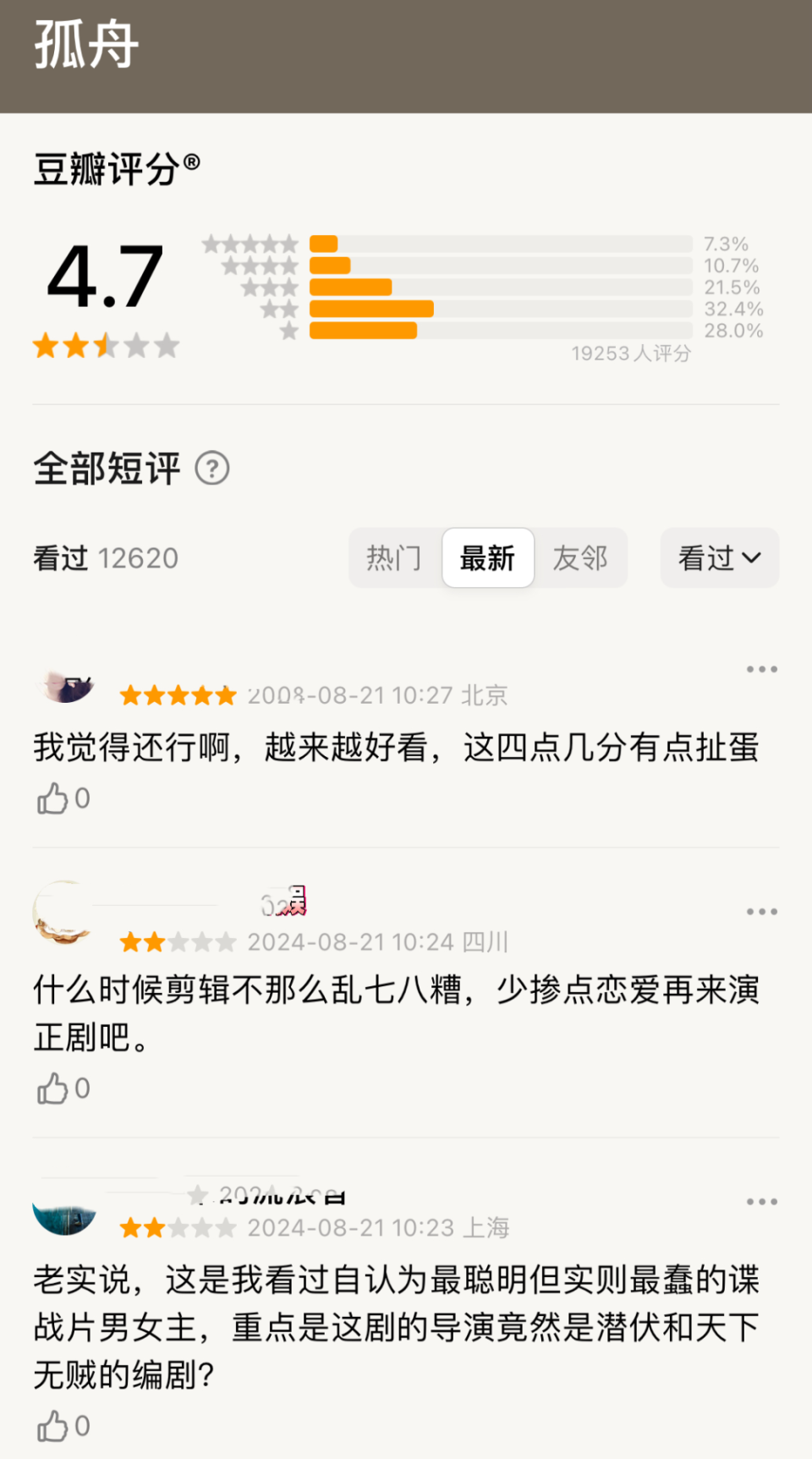Like the review from 上海
This screenshot has height=1459, width=812.
click(52, 1427)
